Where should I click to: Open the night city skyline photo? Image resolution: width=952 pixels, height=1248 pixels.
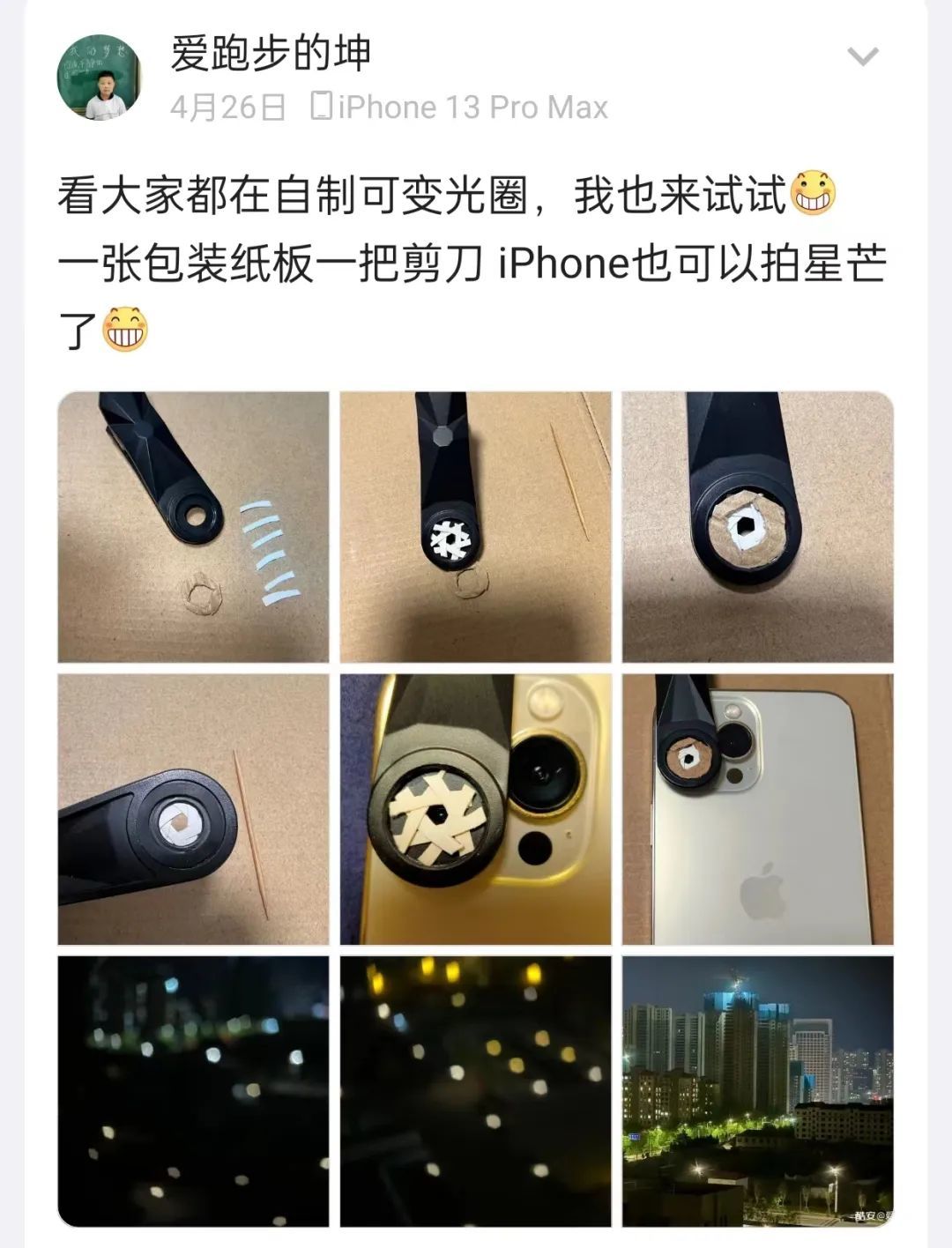click(x=757, y=1091)
